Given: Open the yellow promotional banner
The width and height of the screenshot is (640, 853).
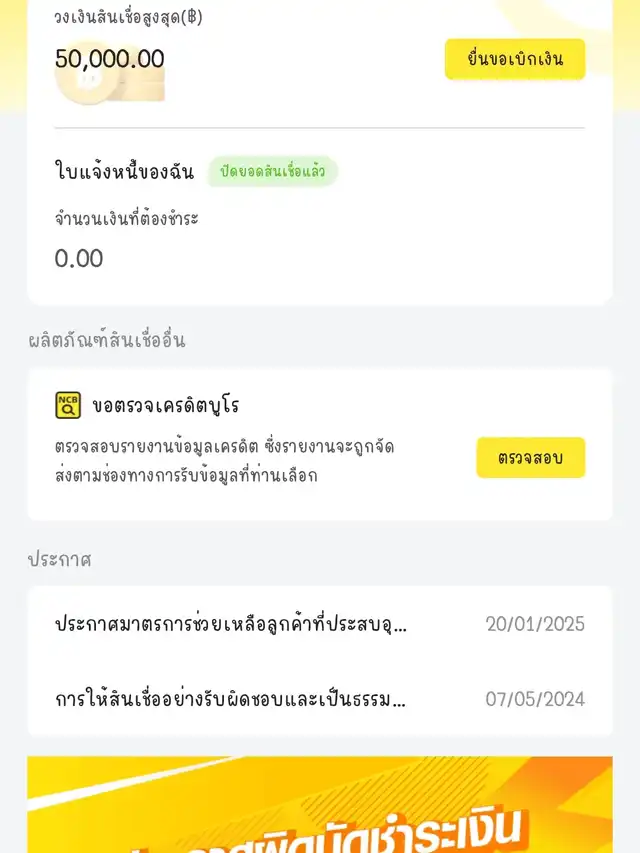Looking at the screenshot, I should pos(319,806).
